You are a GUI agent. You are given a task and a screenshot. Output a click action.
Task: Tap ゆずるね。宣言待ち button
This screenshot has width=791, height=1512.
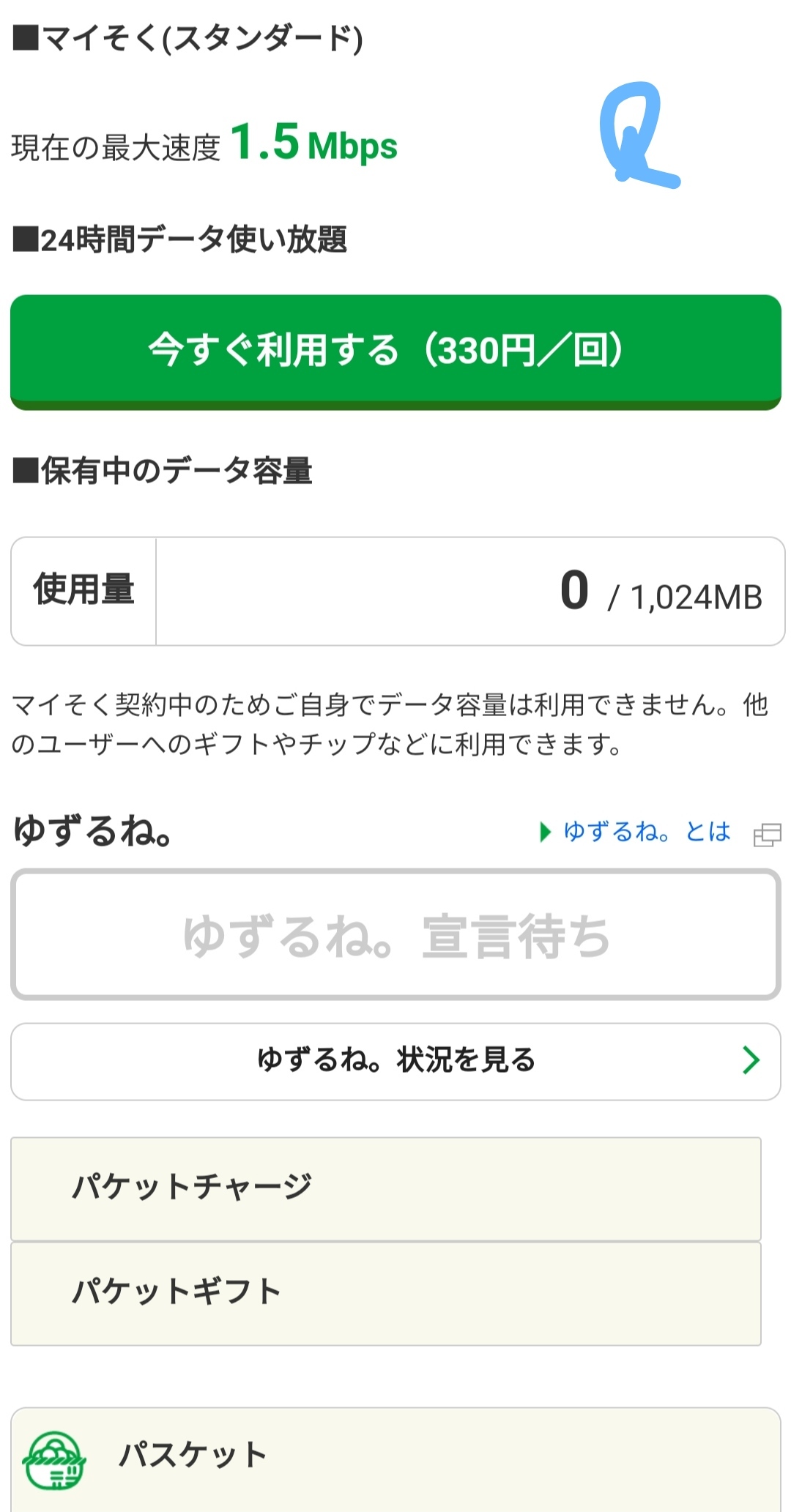tap(395, 934)
